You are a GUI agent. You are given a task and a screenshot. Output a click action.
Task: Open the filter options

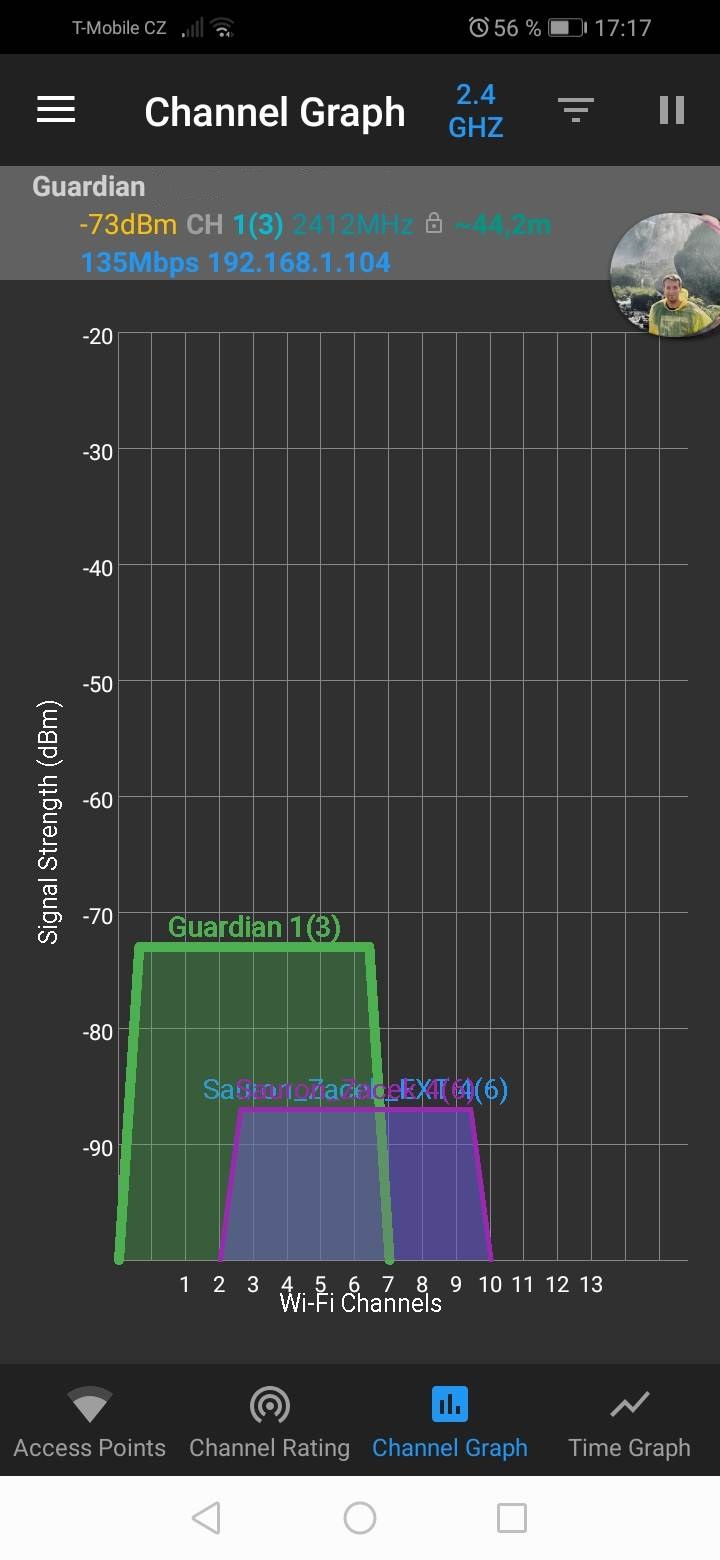coord(576,110)
